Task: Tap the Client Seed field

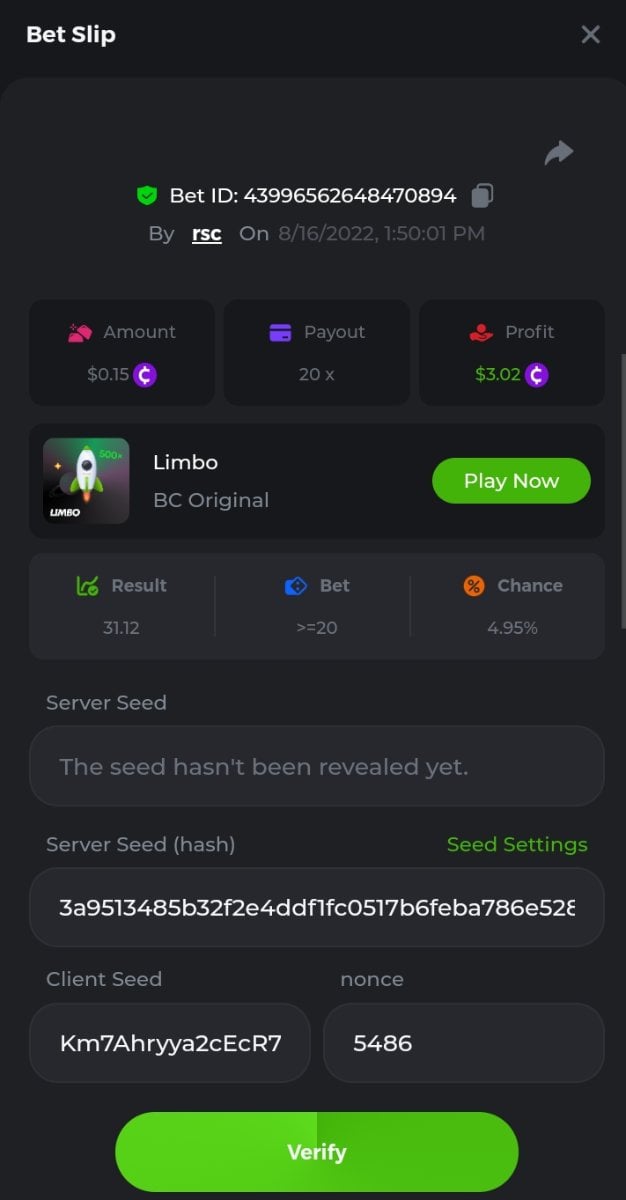Action: point(170,1043)
